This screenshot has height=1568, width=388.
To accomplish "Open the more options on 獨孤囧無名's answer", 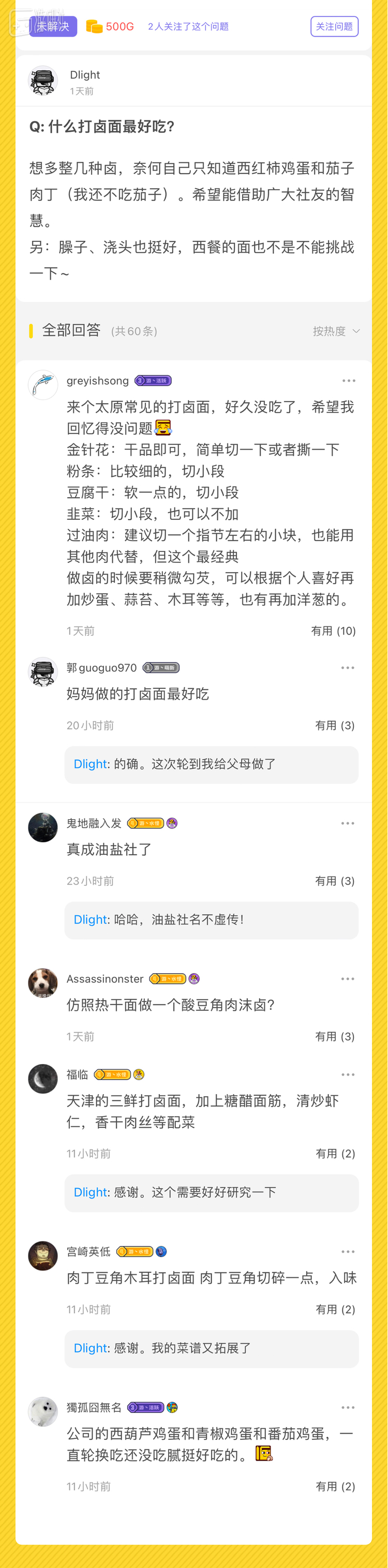I will tap(348, 1407).
